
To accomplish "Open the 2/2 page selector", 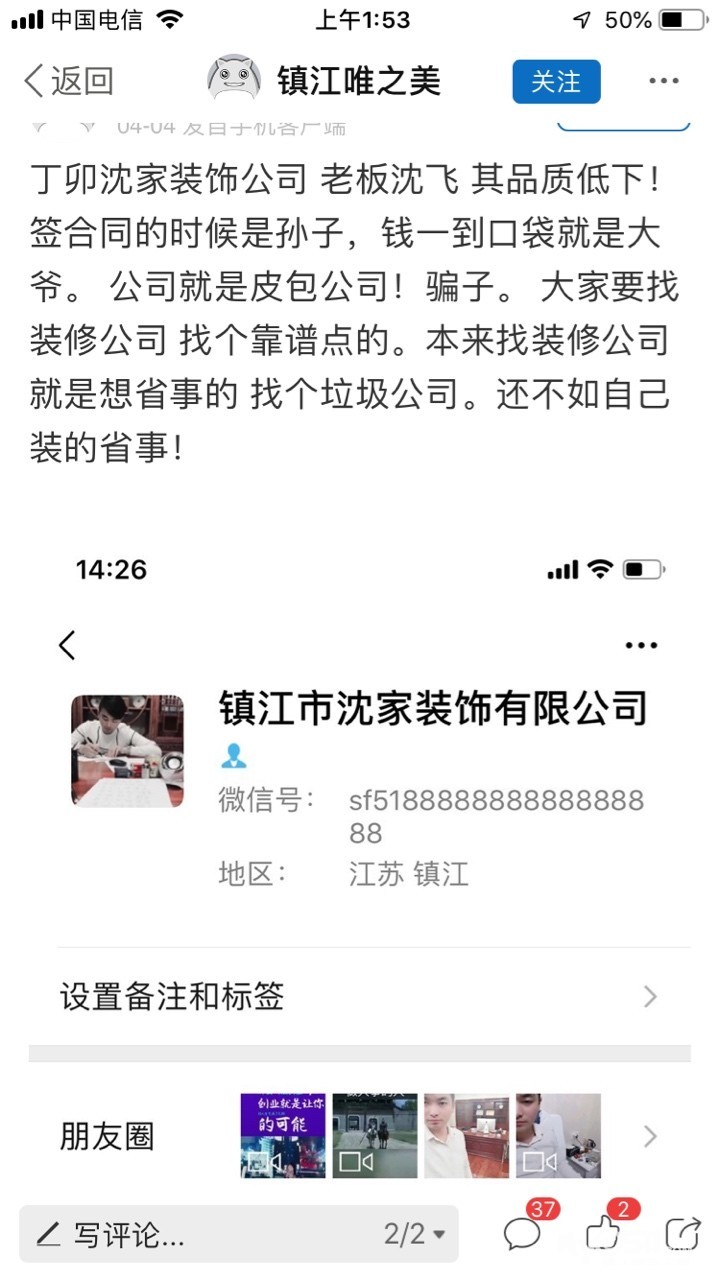I will click(414, 1234).
